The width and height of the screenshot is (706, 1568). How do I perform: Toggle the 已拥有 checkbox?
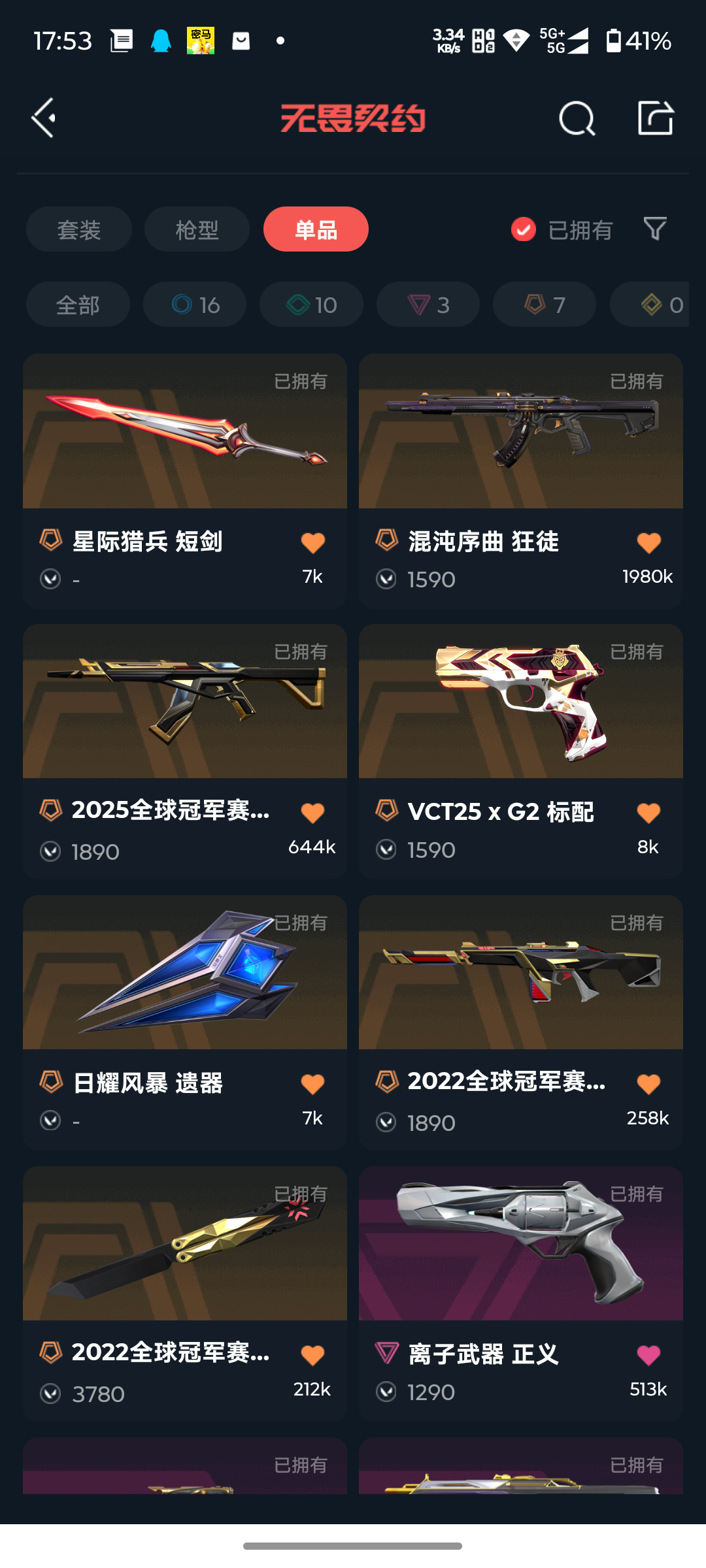click(524, 229)
